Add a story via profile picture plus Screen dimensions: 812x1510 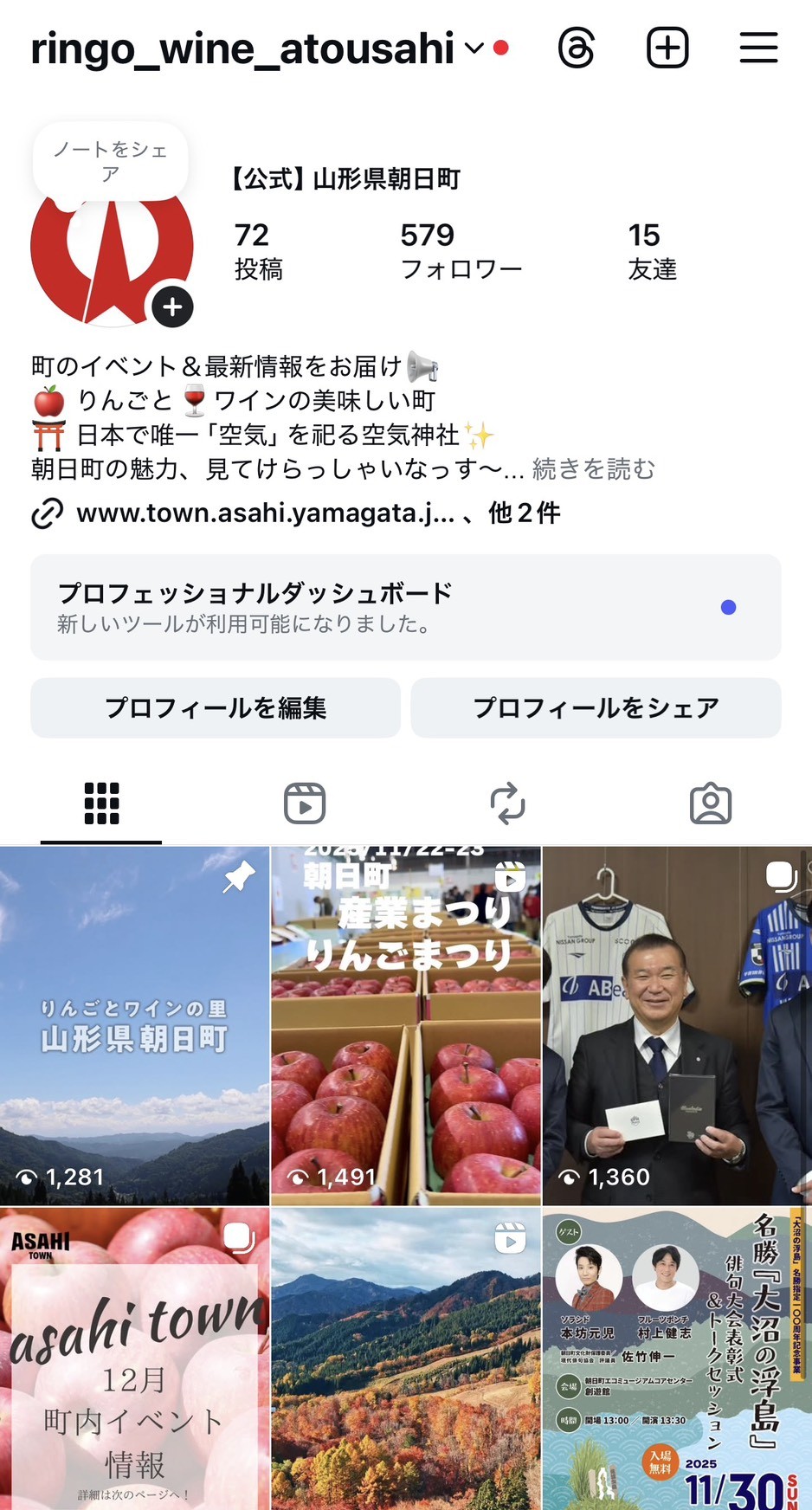pos(172,307)
